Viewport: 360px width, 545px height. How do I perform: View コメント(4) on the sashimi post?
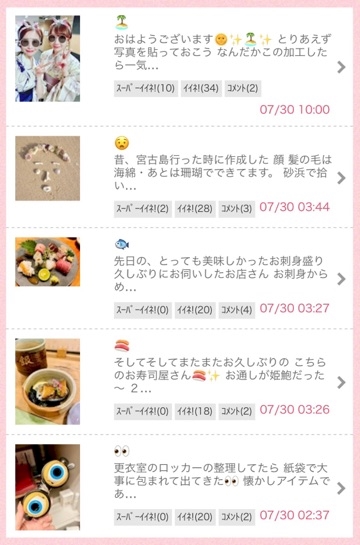[x=237, y=310]
